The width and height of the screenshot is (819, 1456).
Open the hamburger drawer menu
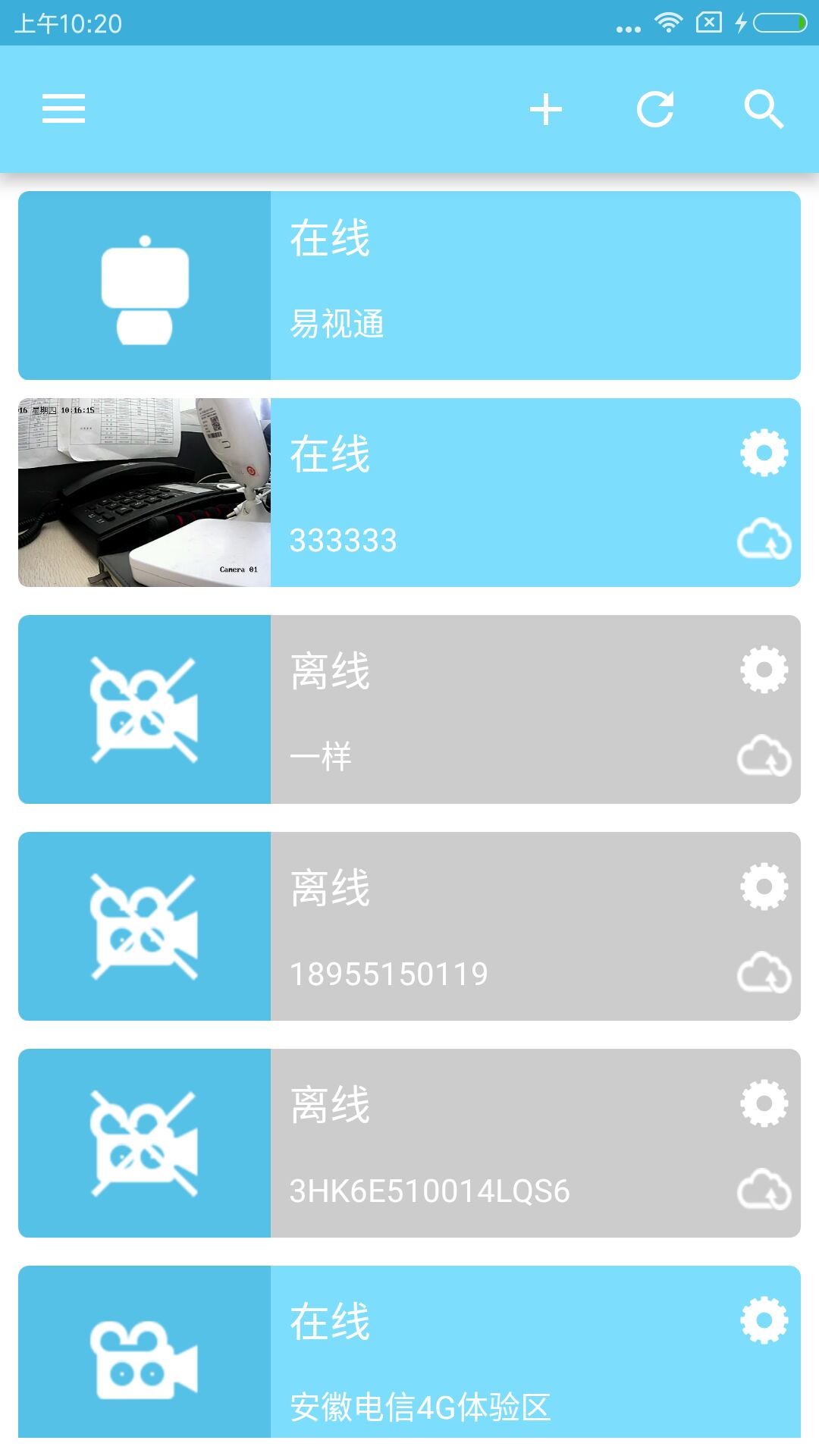click(64, 109)
